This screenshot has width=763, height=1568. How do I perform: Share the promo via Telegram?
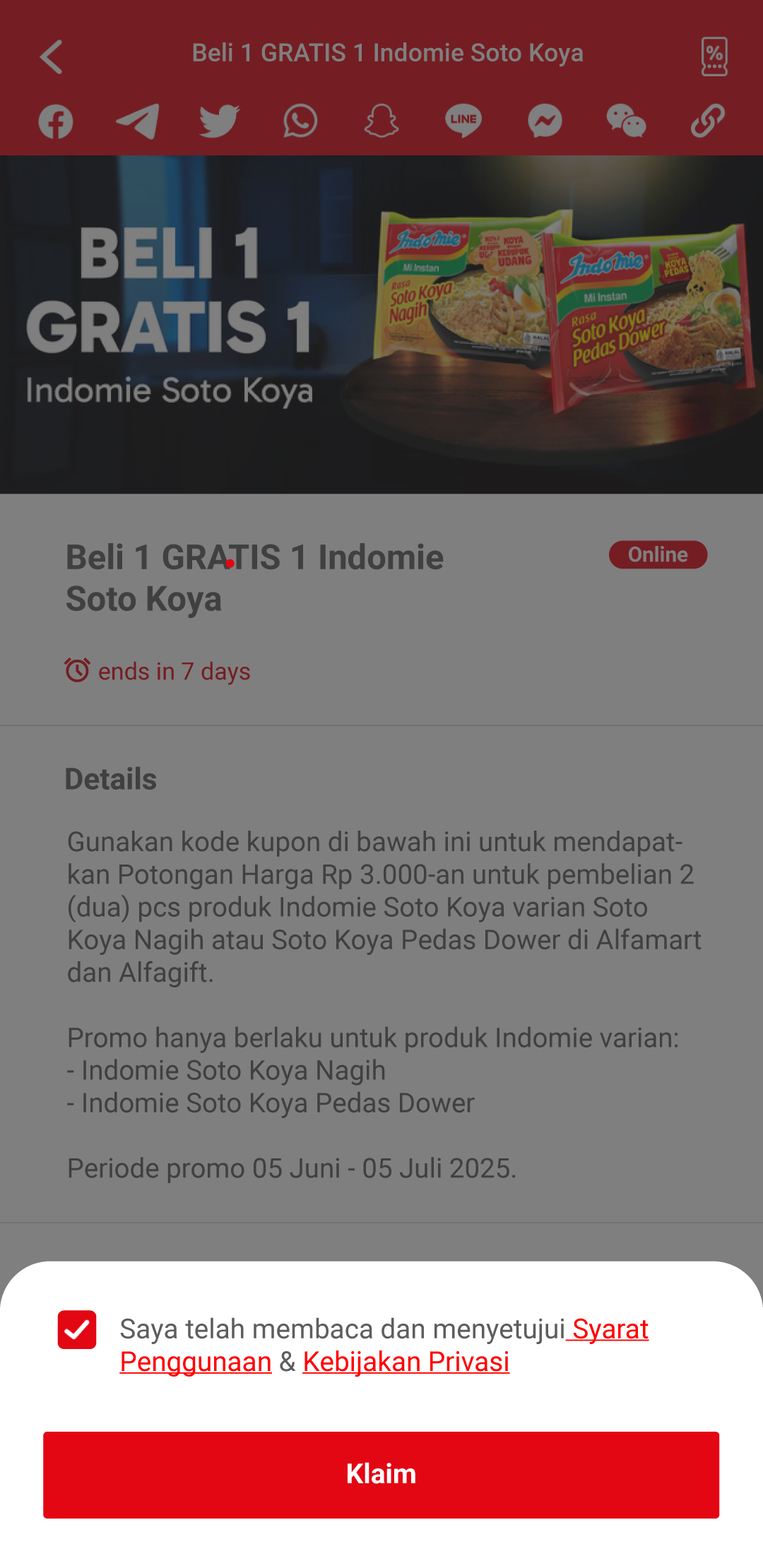coord(137,121)
